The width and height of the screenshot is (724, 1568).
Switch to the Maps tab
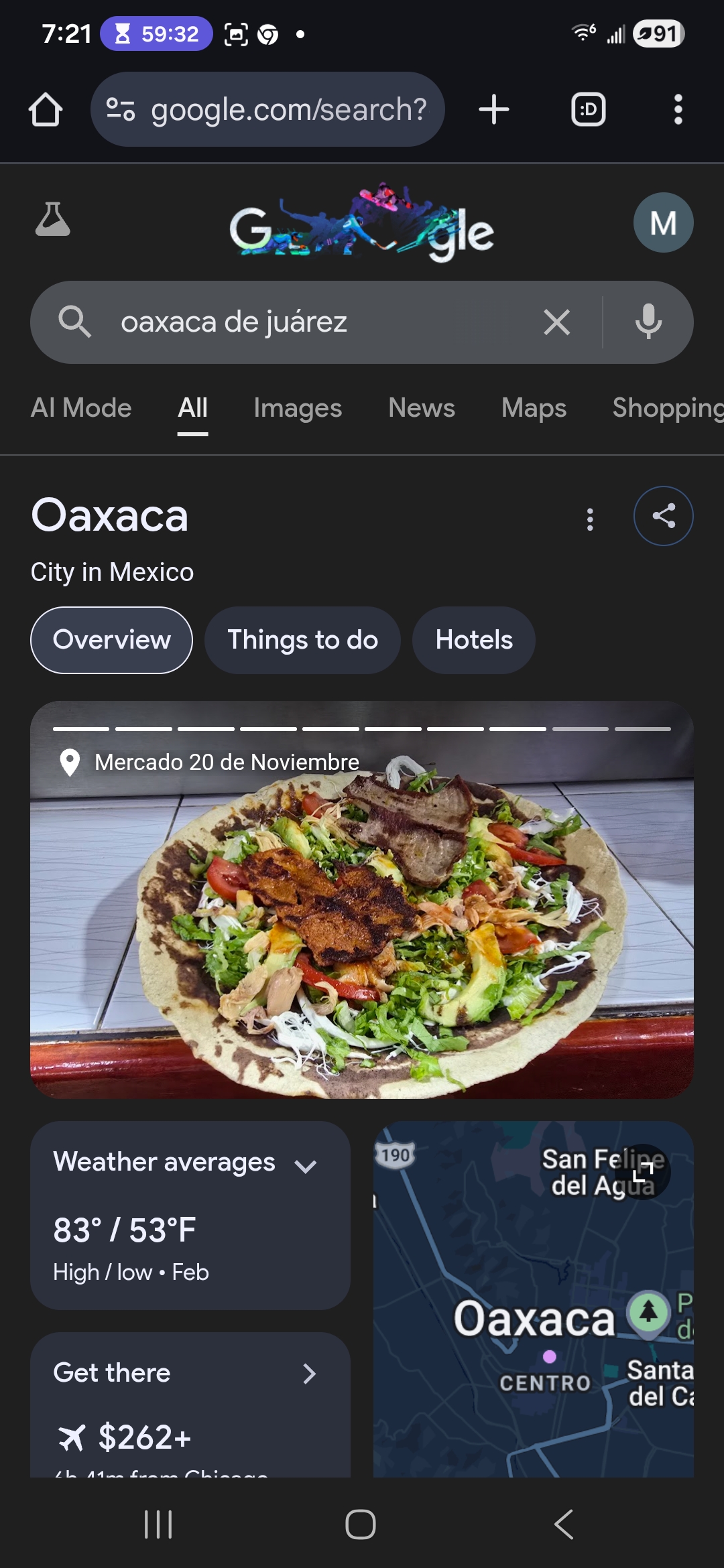point(534,408)
